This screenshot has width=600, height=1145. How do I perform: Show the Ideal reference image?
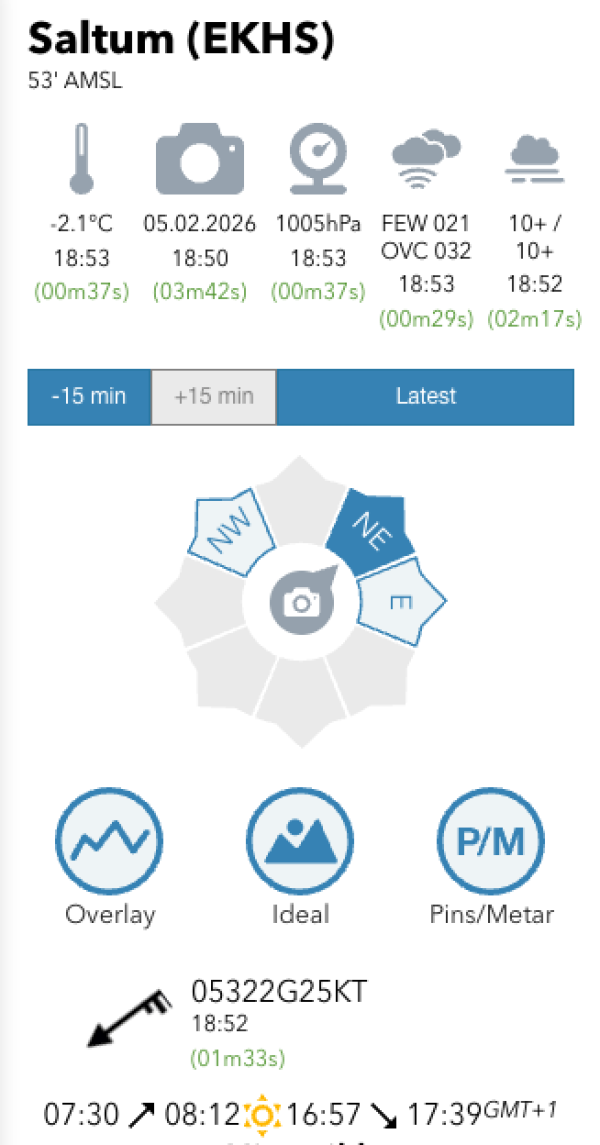click(x=301, y=841)
